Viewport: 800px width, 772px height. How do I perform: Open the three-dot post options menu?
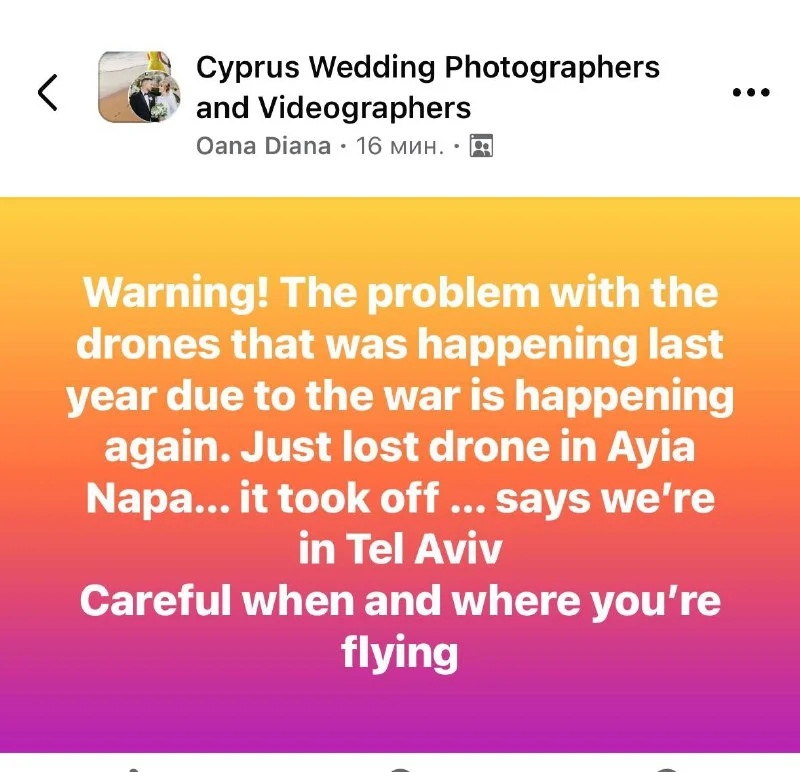coord(751,92)
